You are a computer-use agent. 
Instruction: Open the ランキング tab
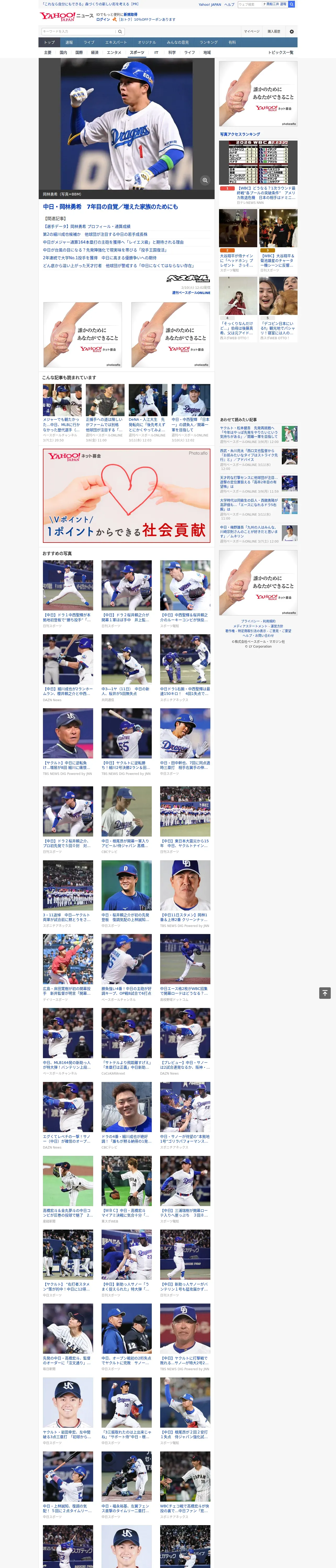[209, 43]
